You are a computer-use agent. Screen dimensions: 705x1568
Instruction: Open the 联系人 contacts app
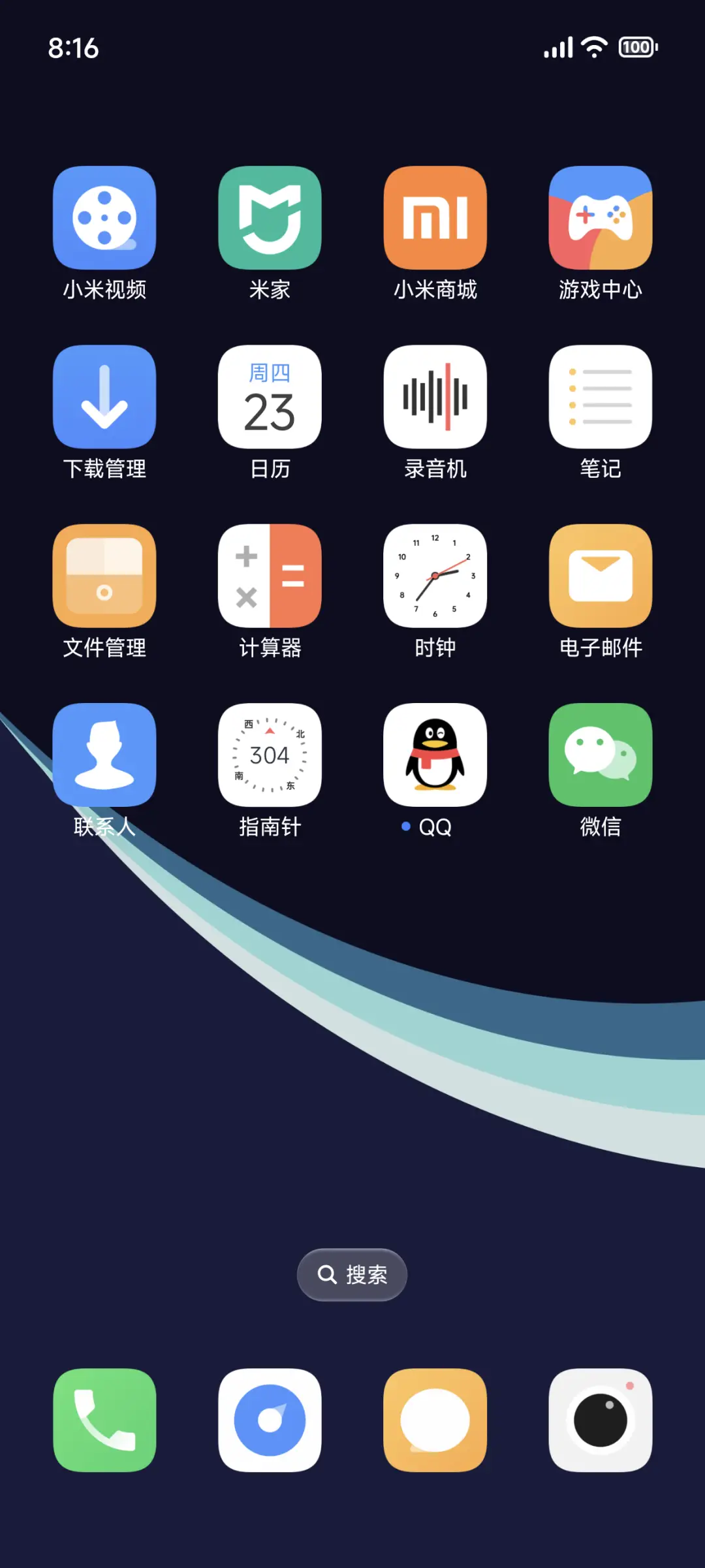pyautogui.click(x=104, y=755)
